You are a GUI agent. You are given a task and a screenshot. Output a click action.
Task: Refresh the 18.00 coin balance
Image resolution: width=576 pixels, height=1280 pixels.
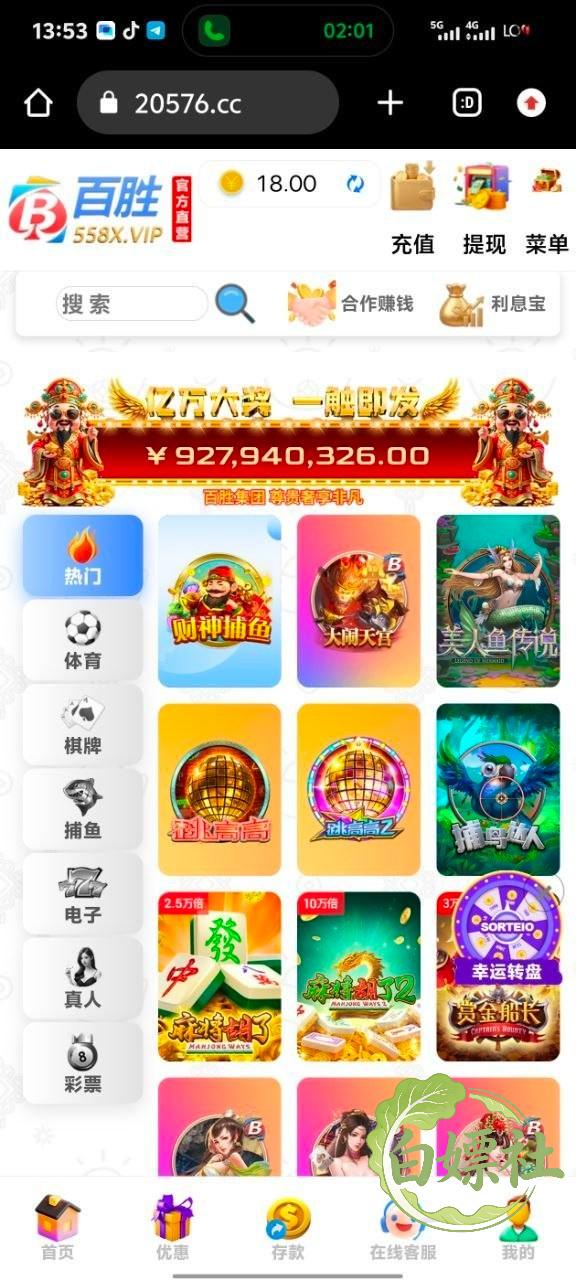(355, 184)
